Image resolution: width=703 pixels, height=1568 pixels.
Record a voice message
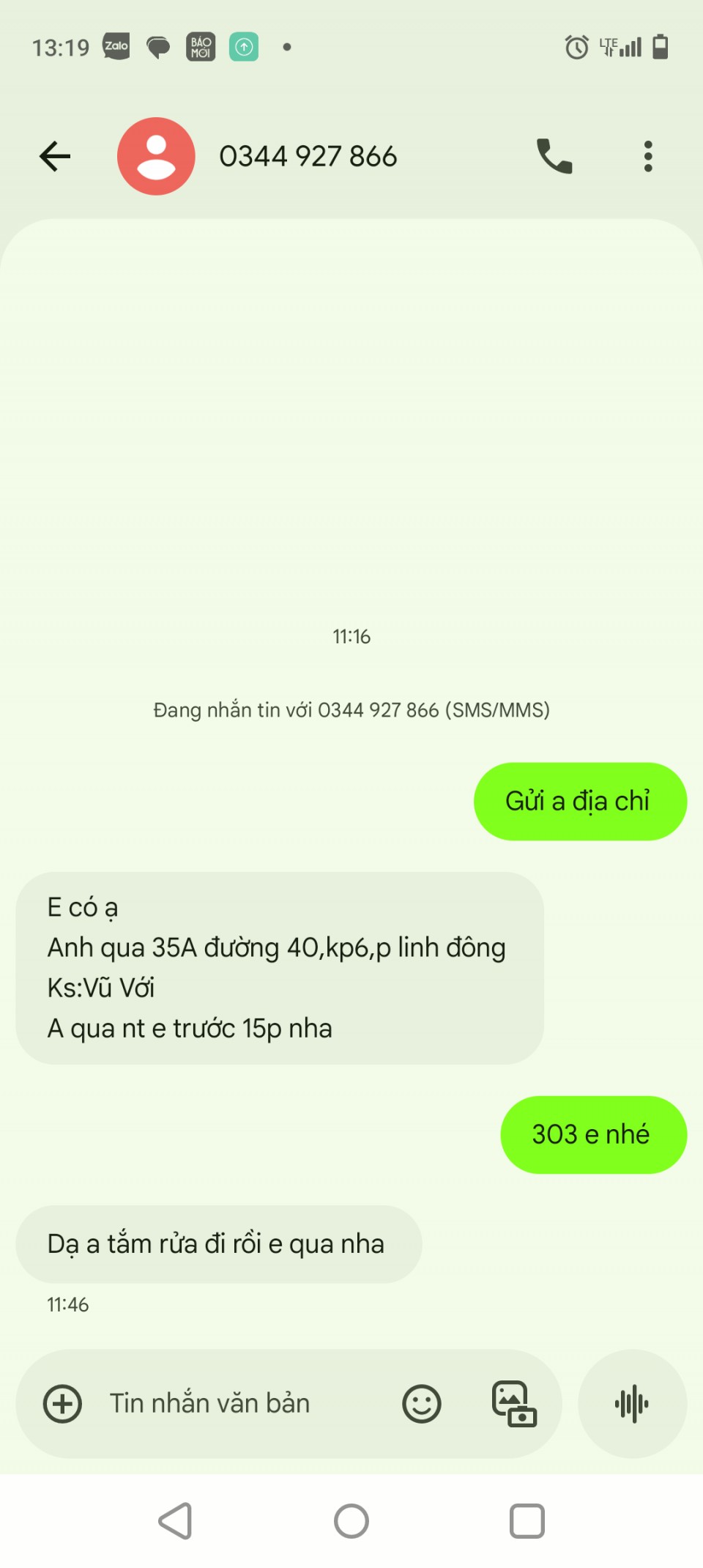pos(632,1404)
